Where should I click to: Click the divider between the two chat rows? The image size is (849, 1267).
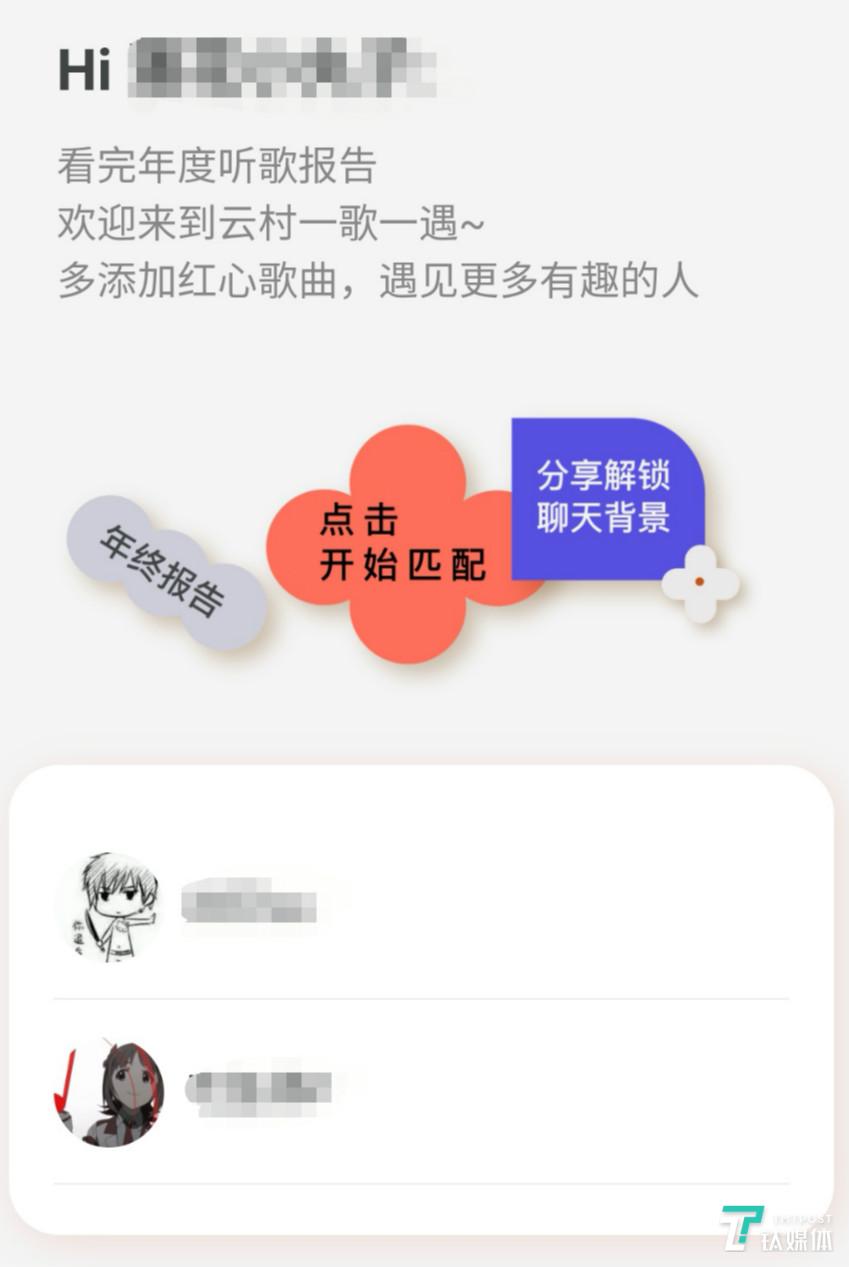coord(420,998)
